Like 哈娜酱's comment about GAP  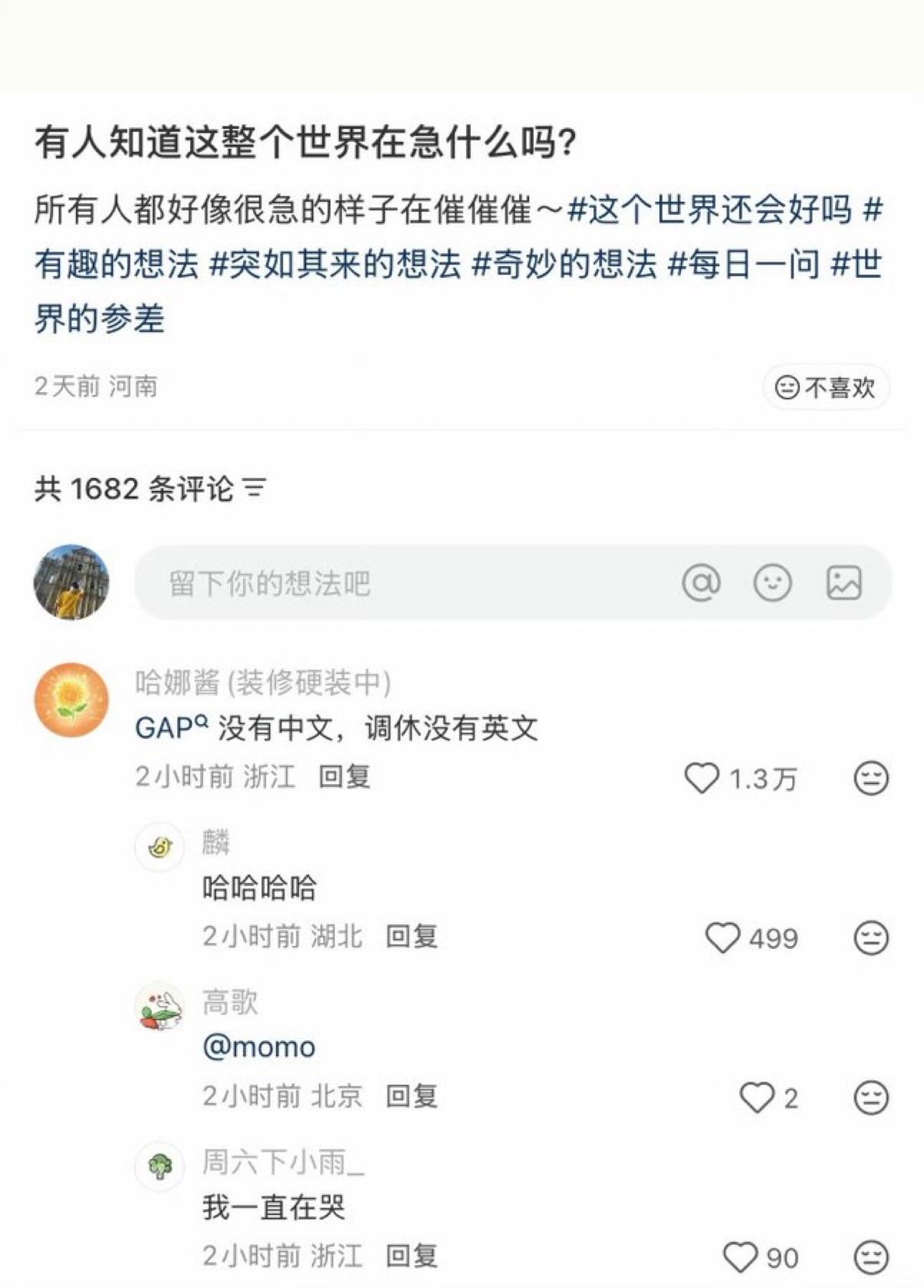[x=702, y=779]
